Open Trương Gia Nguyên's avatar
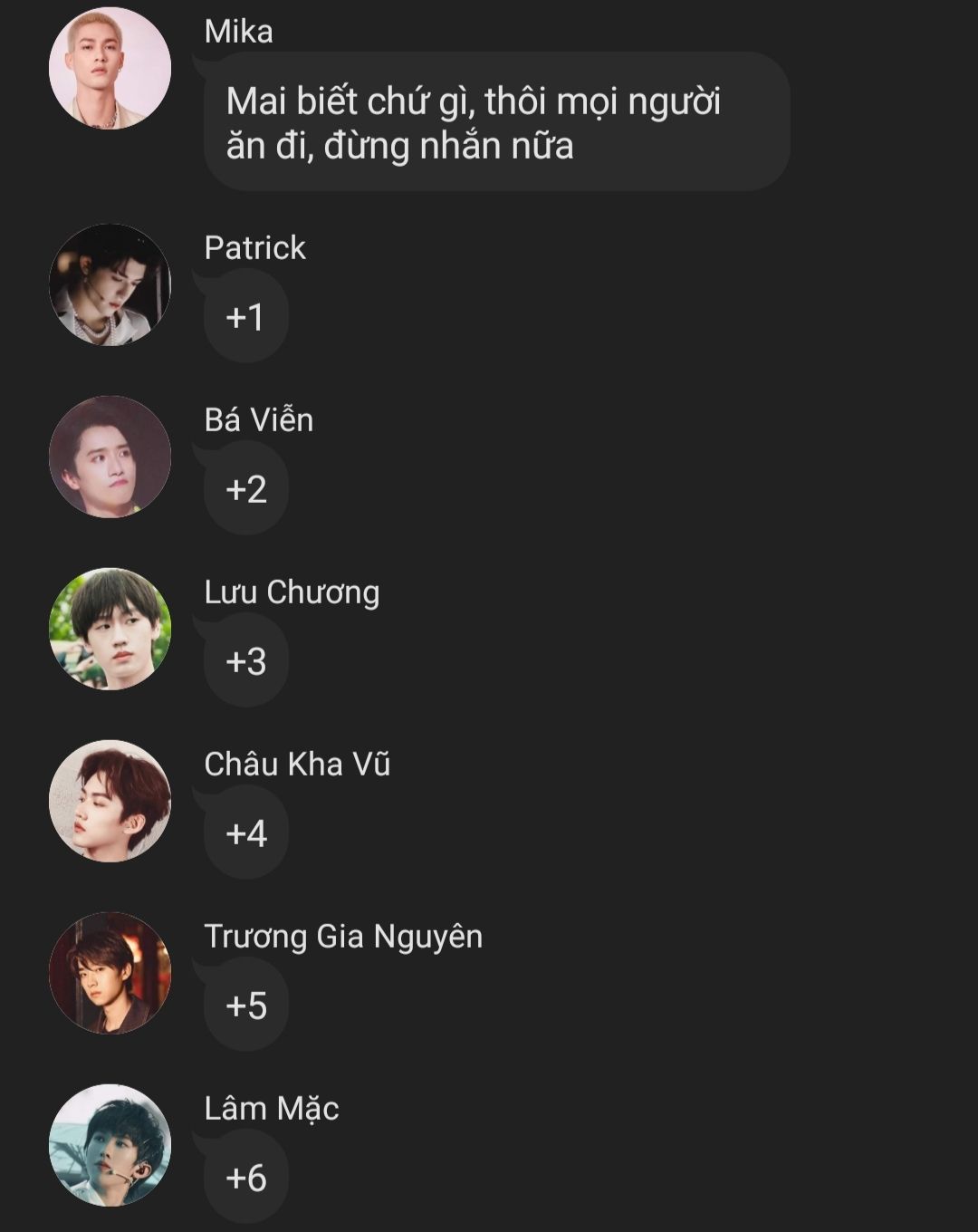 pos(110,973)
